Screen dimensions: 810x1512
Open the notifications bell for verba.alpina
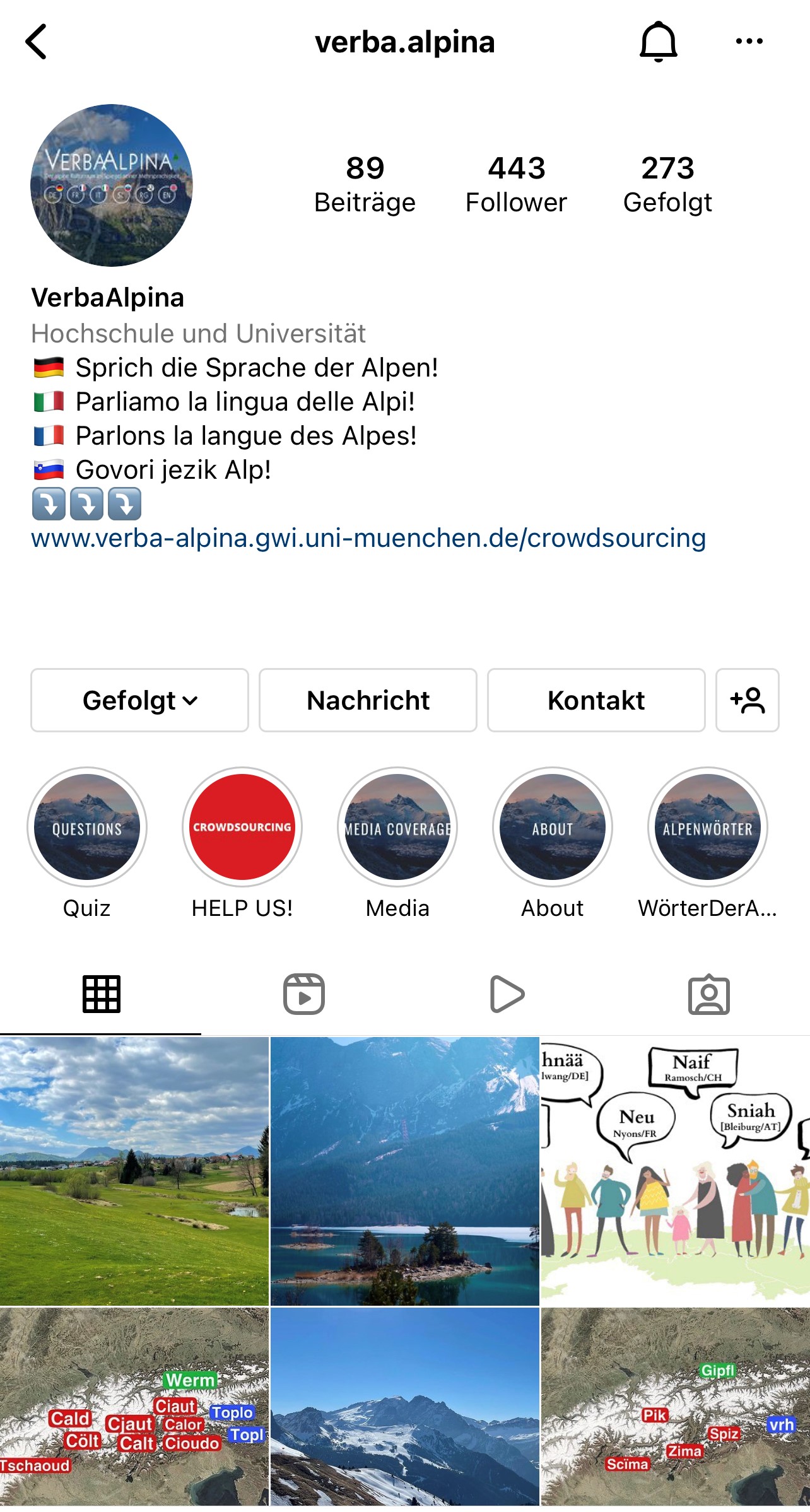click(658, 42)
